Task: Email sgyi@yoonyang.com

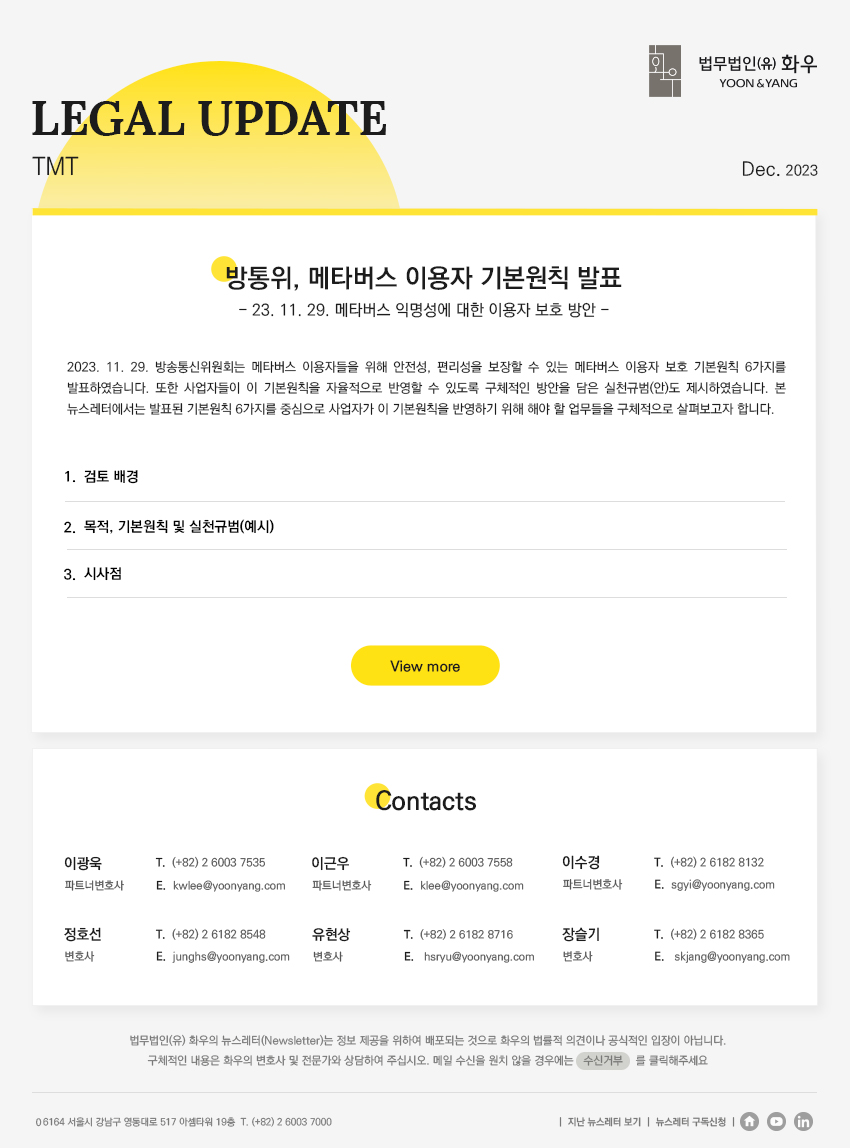Action: tap(723, 885)
